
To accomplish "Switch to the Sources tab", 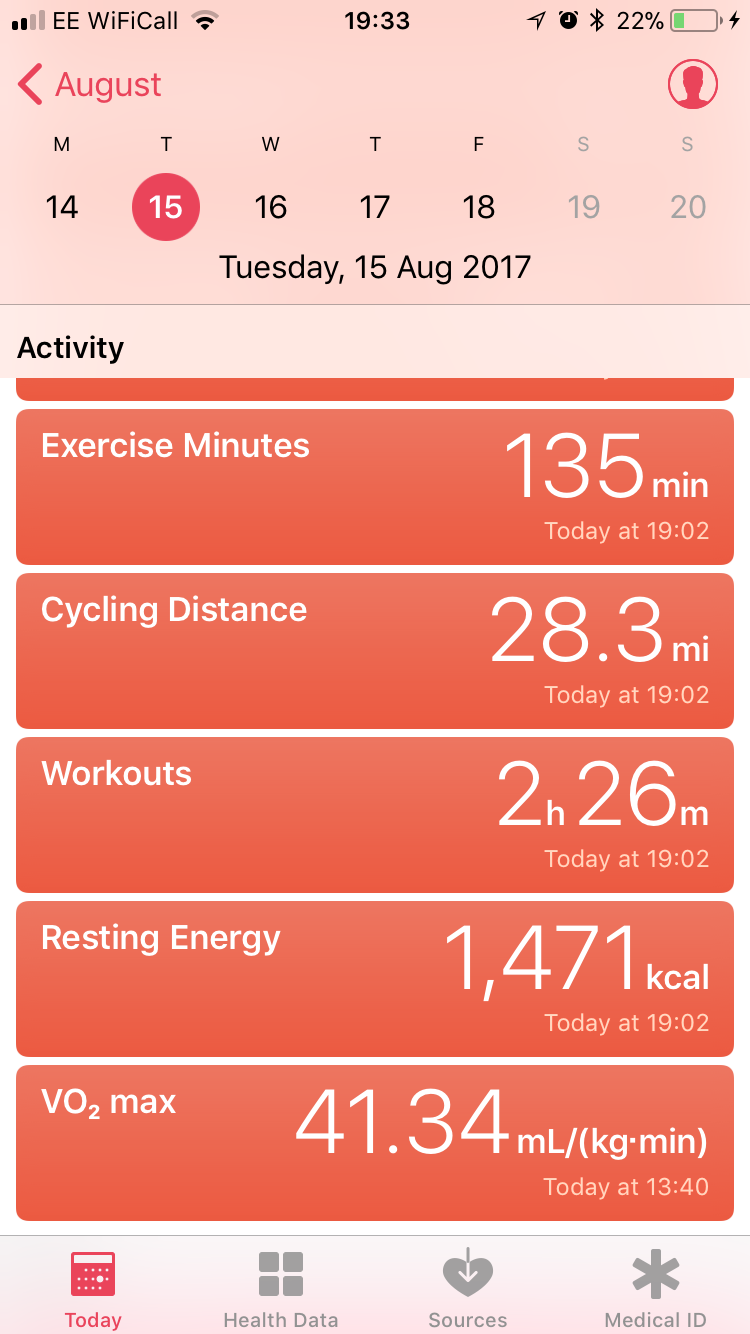I will (x=468, y=1289).
